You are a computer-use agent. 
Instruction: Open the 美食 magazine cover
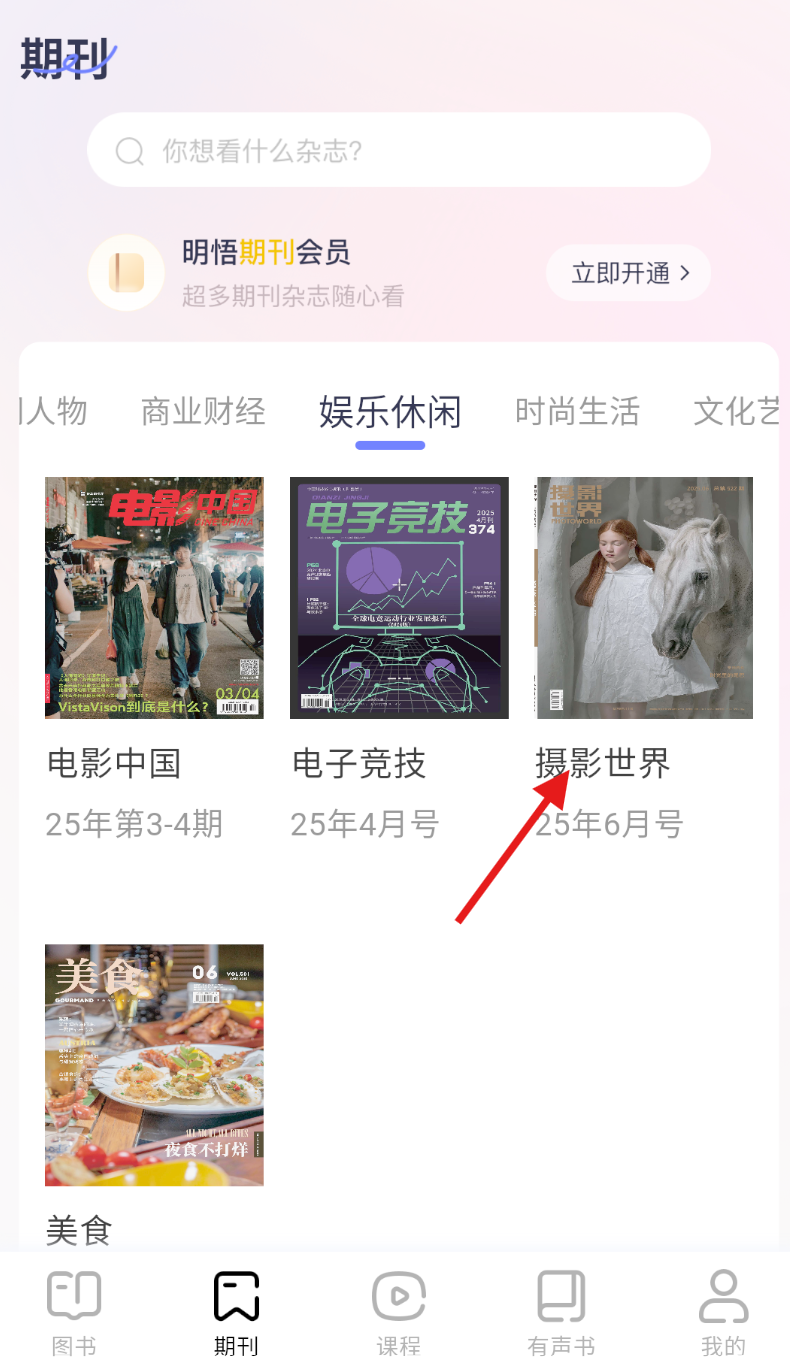point(154,1065)
